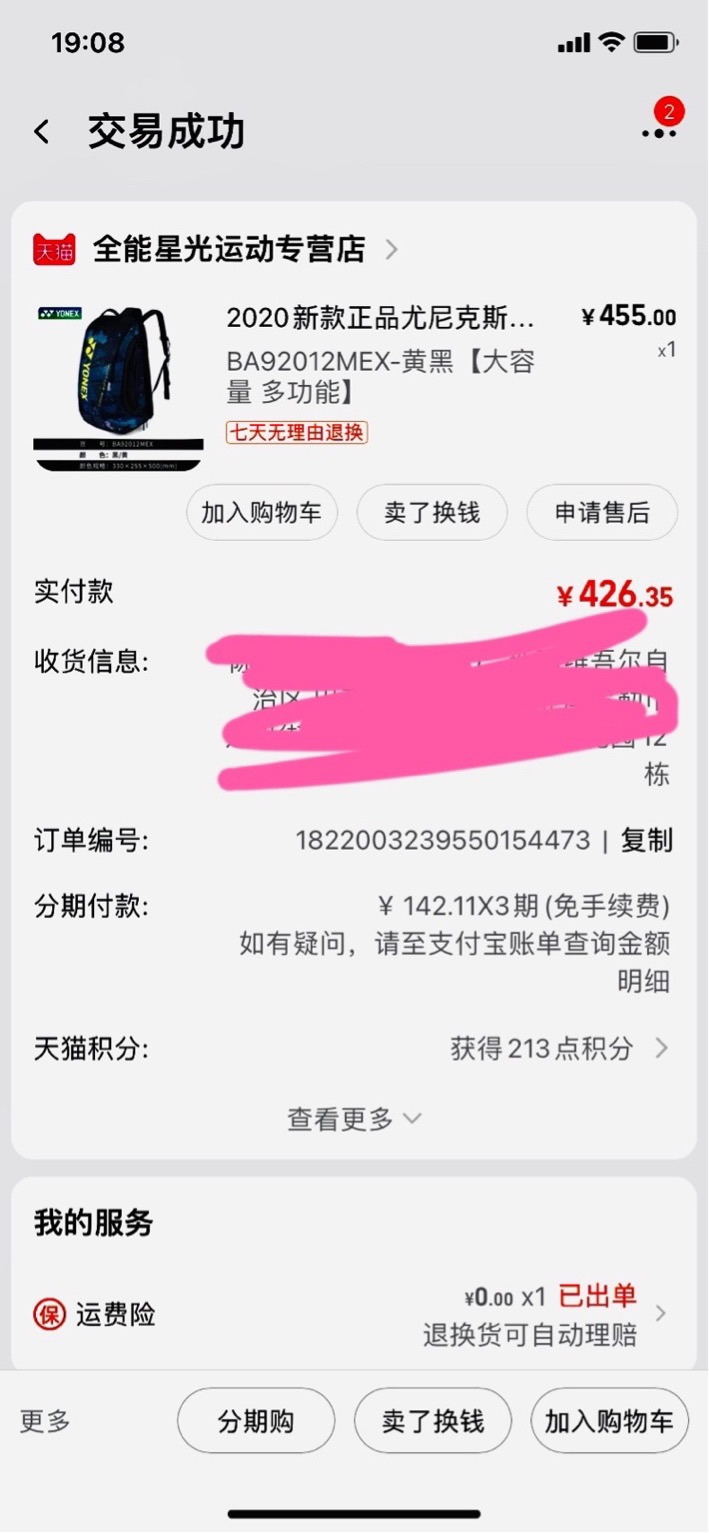
Task: Tap 加入购物车 under the product
Action: coord(261,513)
